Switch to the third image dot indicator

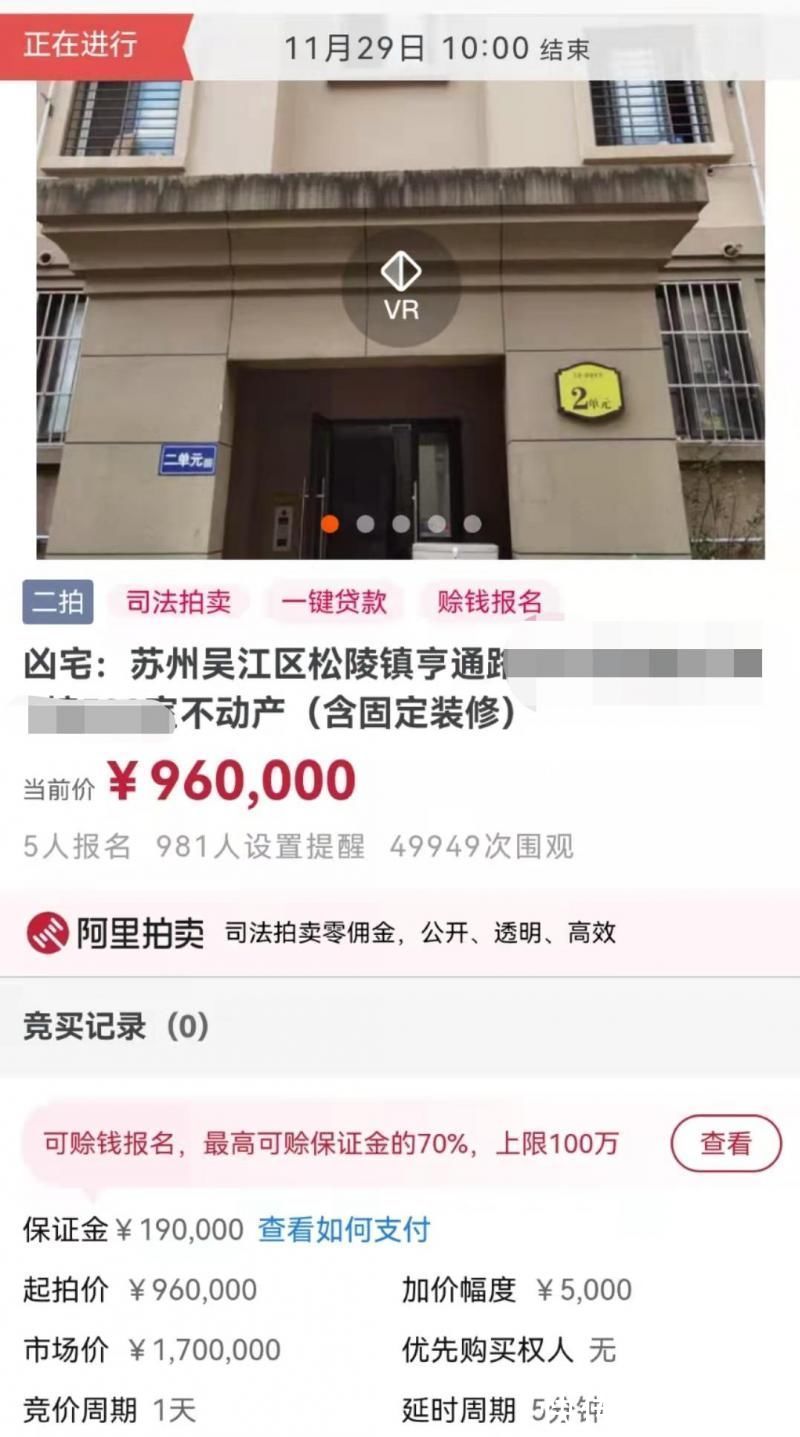coord(402,522)
